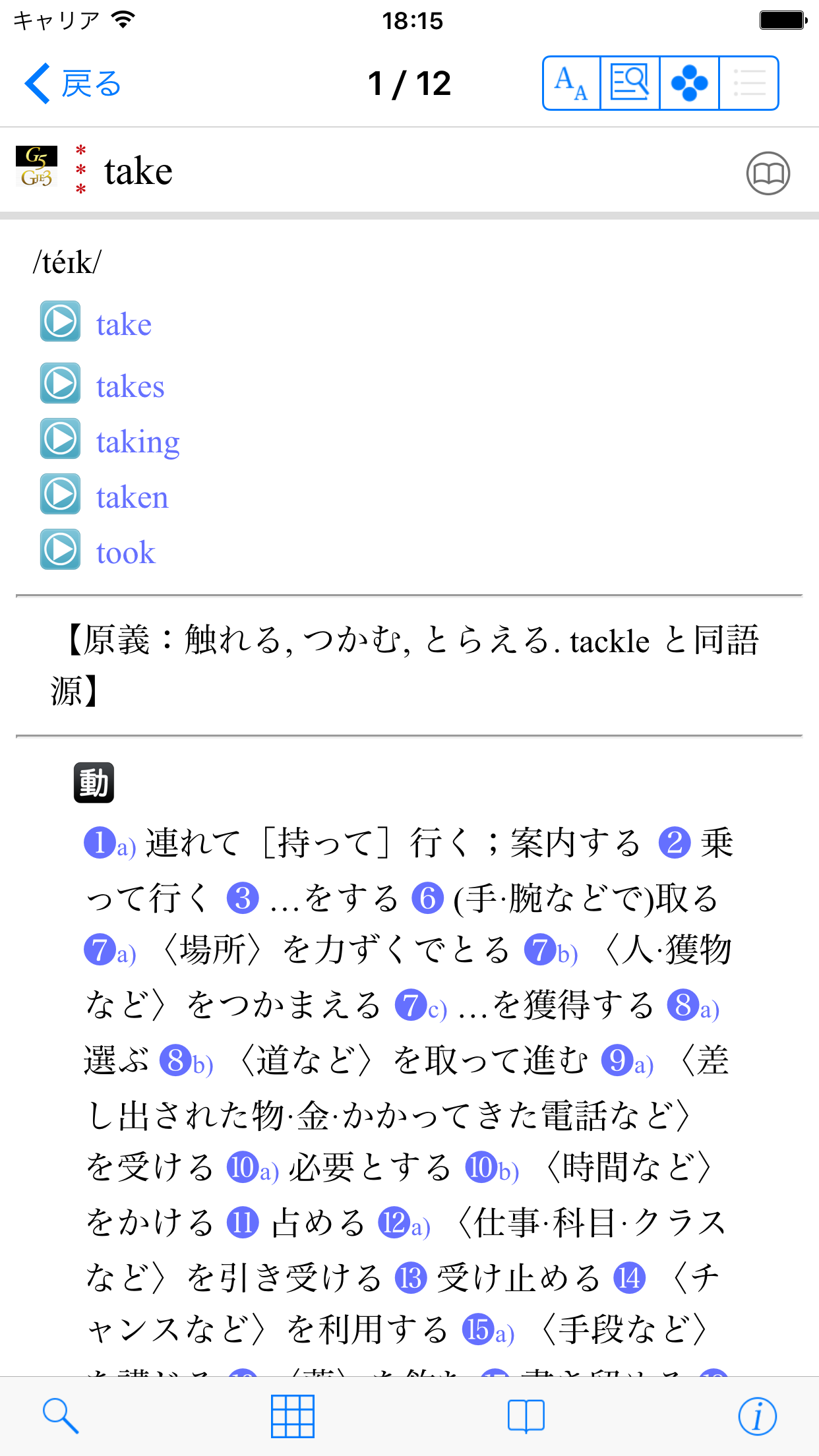
Task: Play pronunciation of "took"
Action: [x=61, y=550]
